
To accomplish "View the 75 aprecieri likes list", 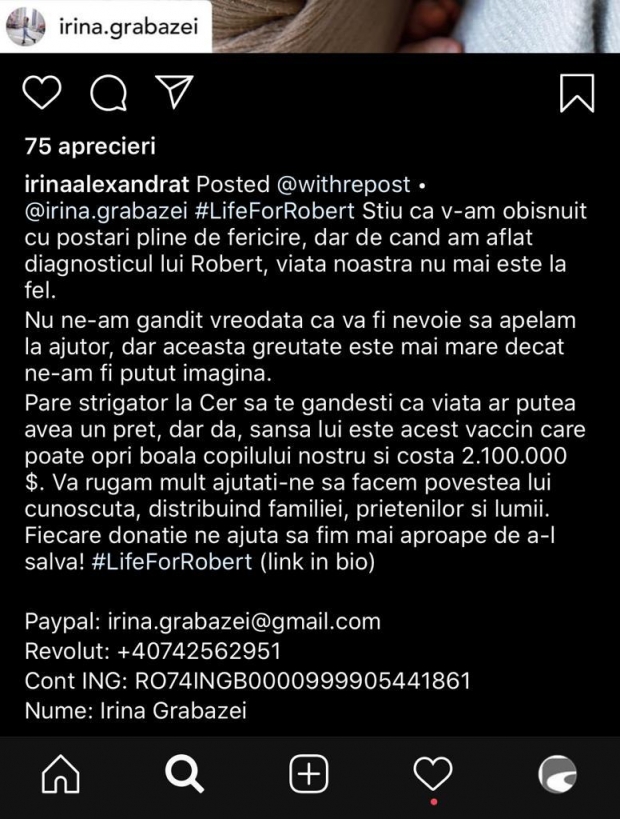I will tap(90, 146).
